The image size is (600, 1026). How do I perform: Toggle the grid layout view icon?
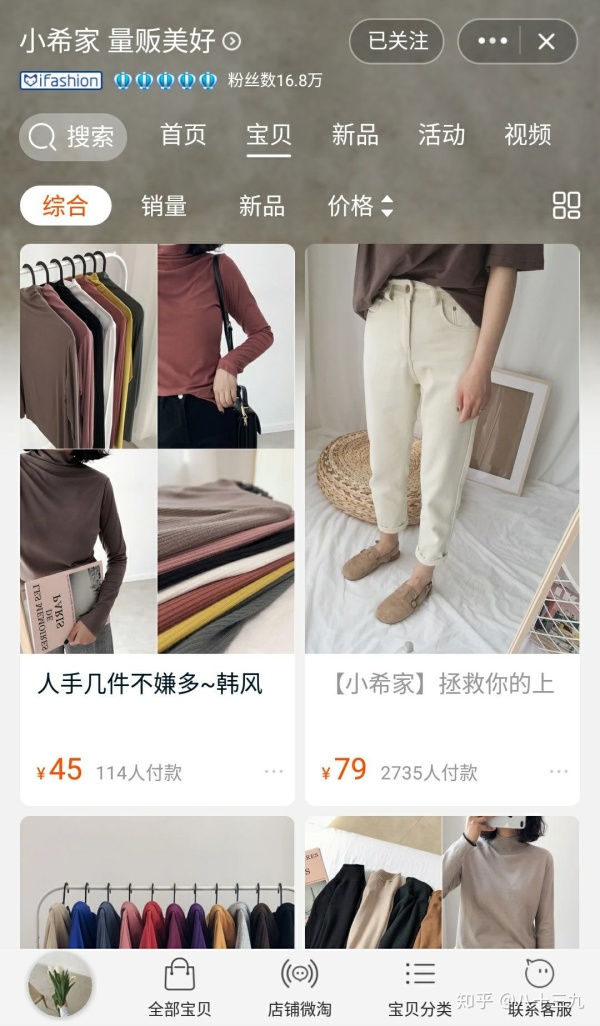(x=566, y=205)
